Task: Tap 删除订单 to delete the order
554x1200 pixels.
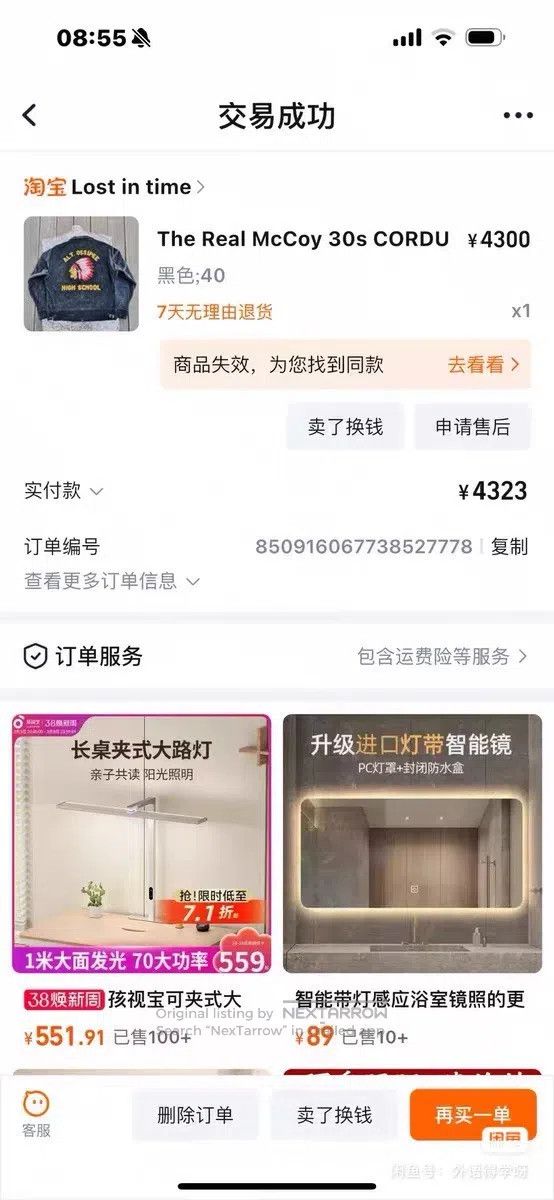Action: (x=195, y=1115)
